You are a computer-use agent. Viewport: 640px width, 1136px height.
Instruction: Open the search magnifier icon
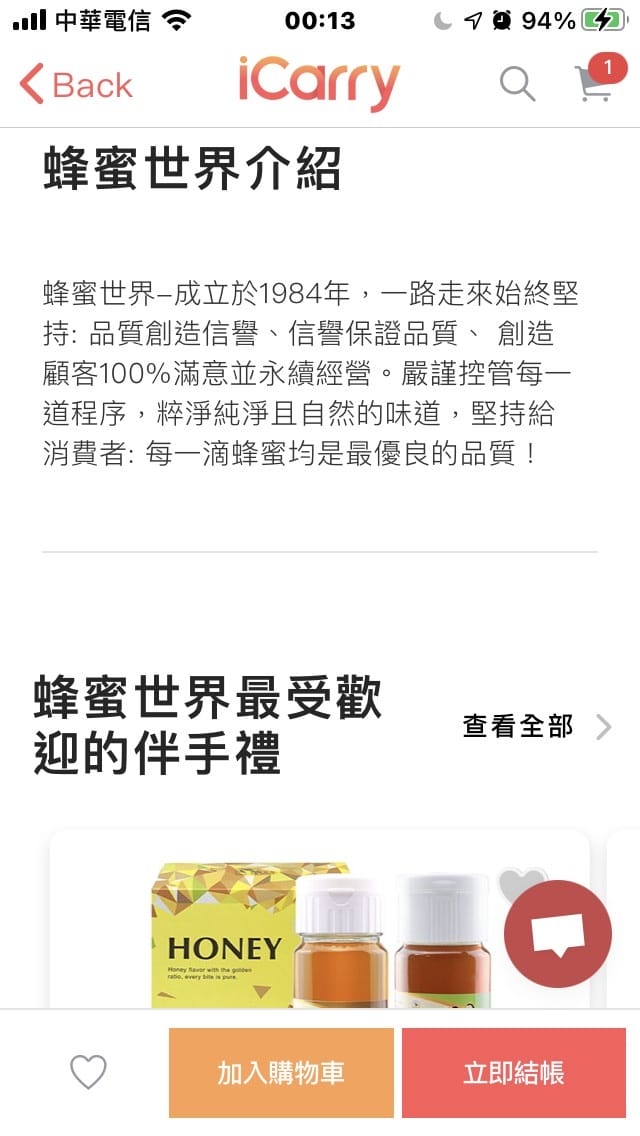517,85
